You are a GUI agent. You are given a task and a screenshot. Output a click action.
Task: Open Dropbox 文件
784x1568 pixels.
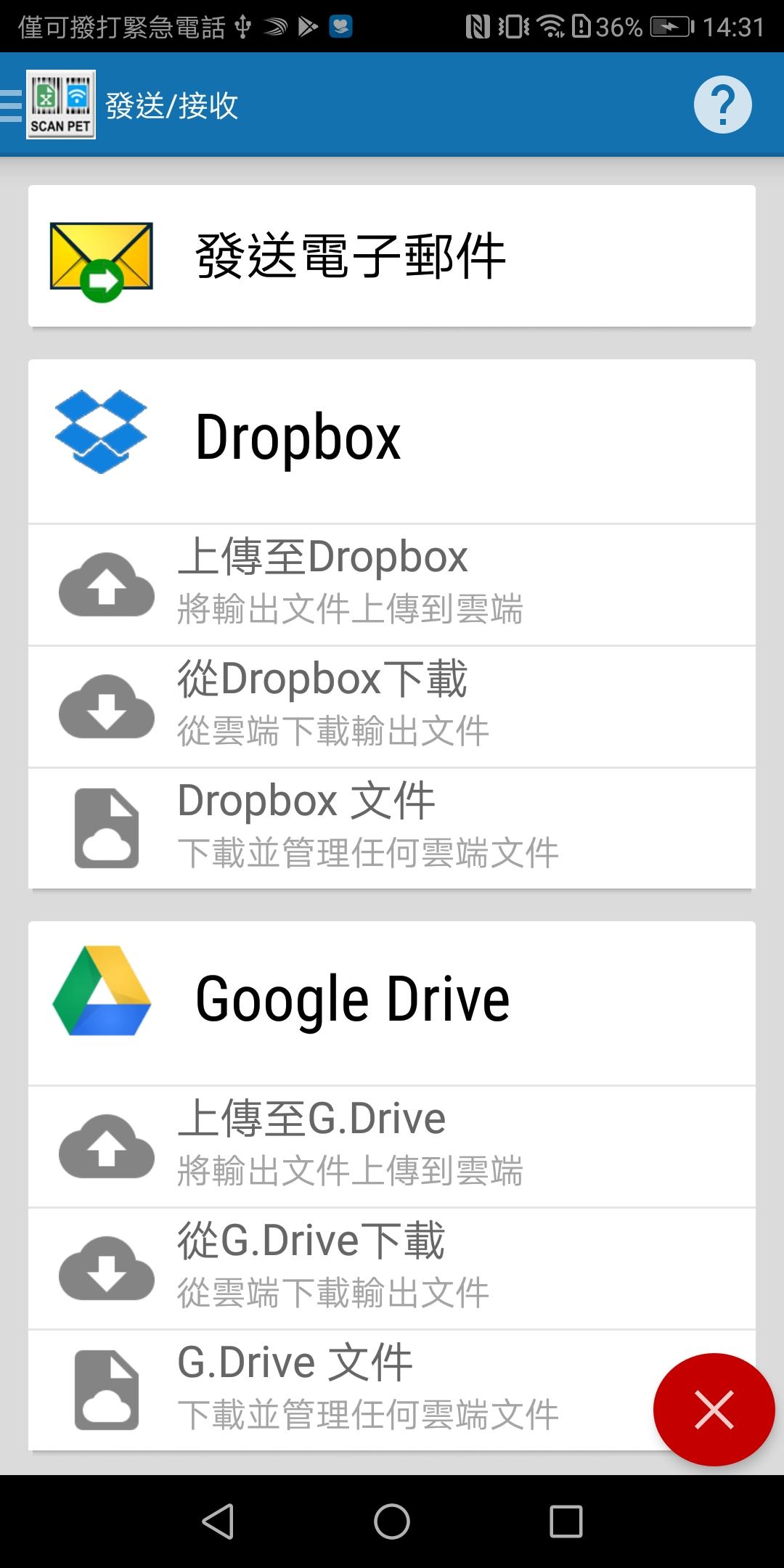pyautogui.click(x=392, y=828)
